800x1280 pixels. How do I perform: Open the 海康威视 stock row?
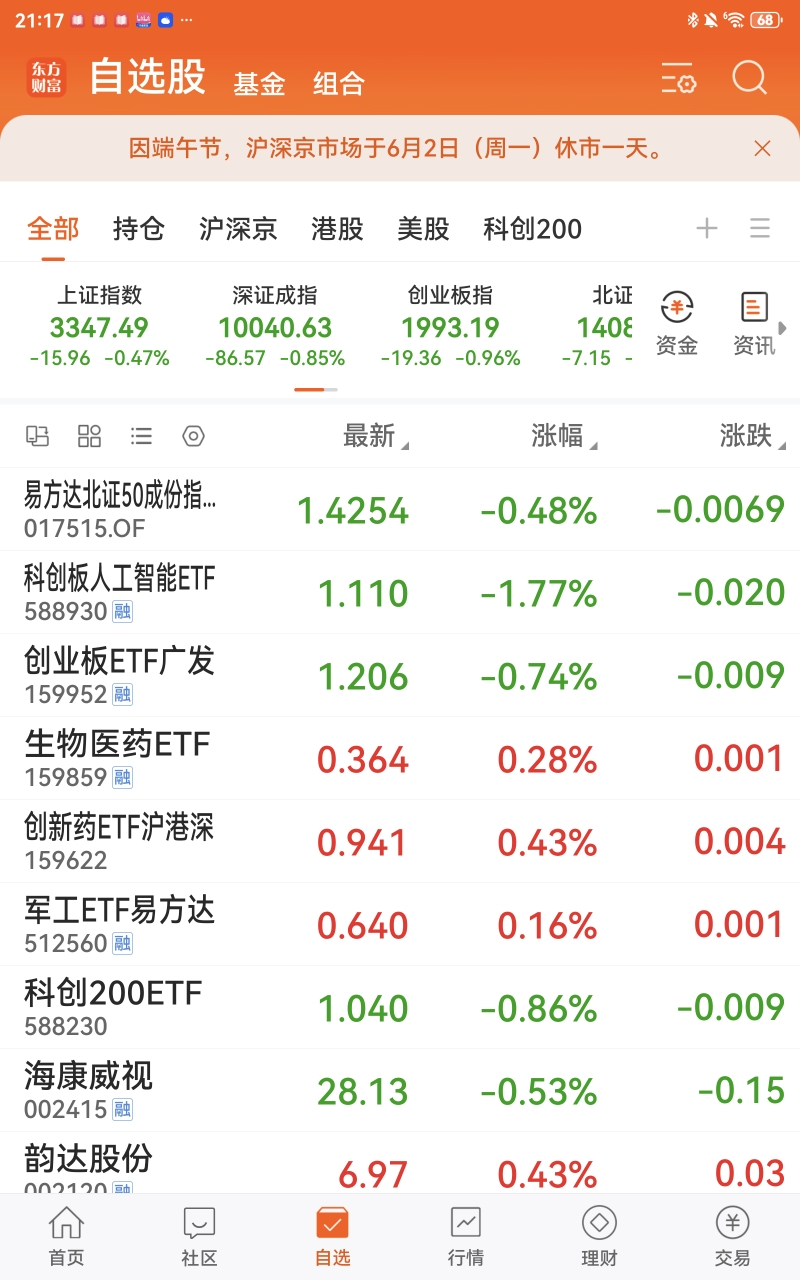[x=400, y=1090]
